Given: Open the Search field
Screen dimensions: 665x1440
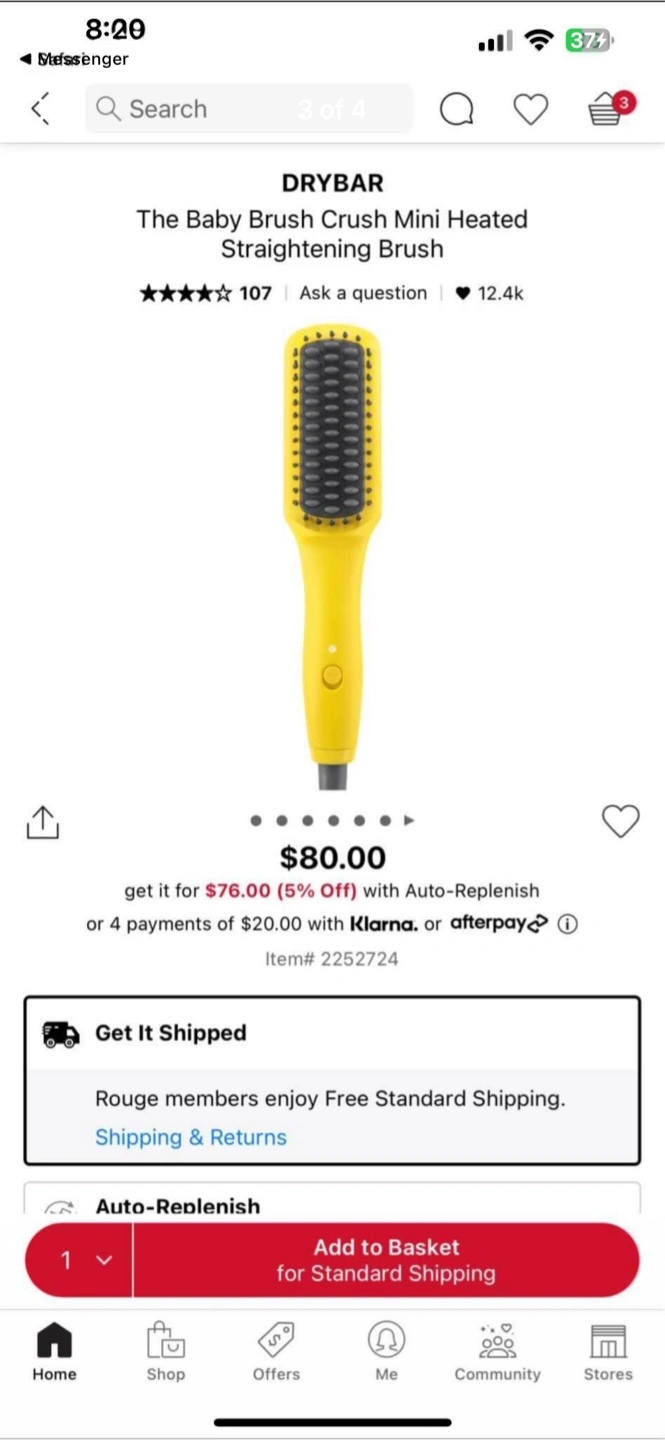Looking at the screenshot, I should point(249,109).
